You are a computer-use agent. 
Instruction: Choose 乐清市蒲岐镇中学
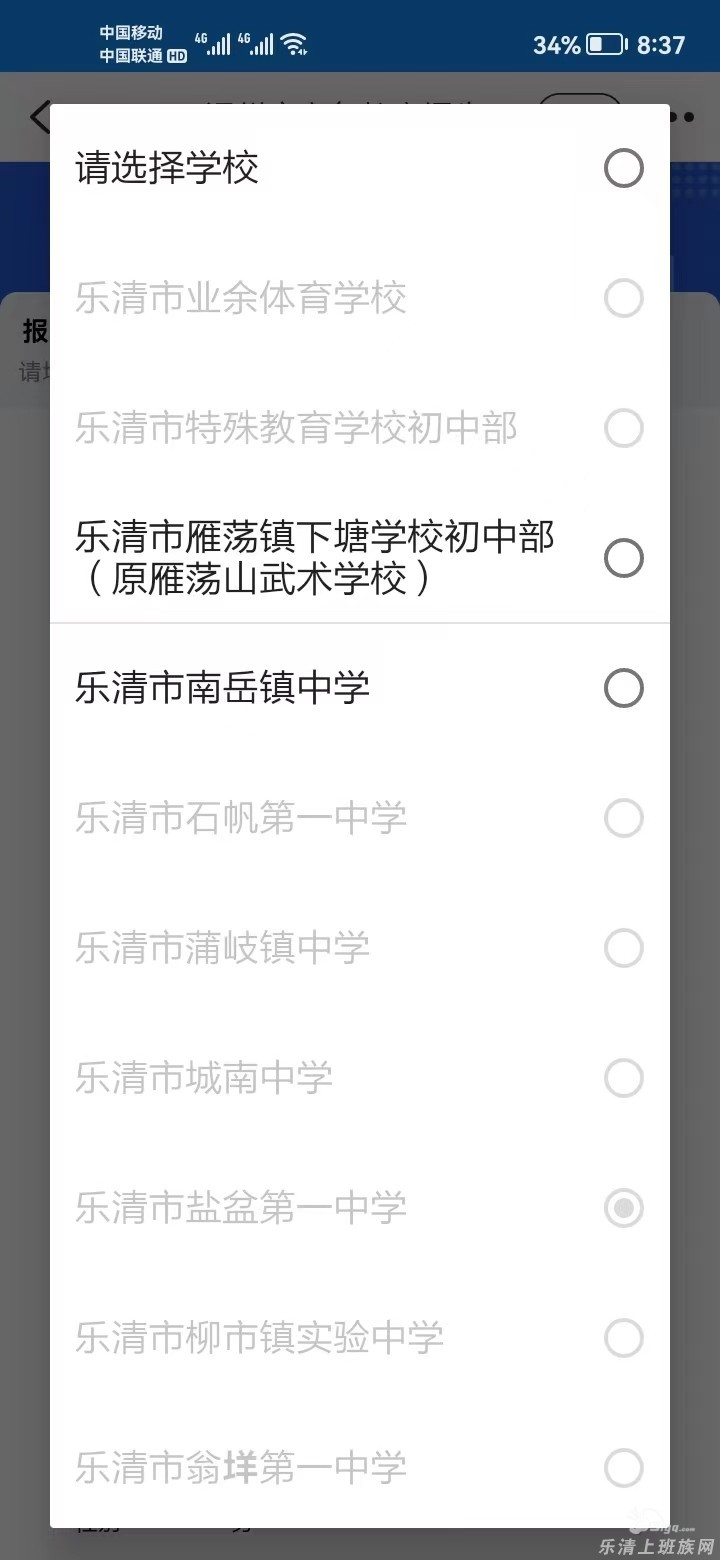[x=360, y=948]
